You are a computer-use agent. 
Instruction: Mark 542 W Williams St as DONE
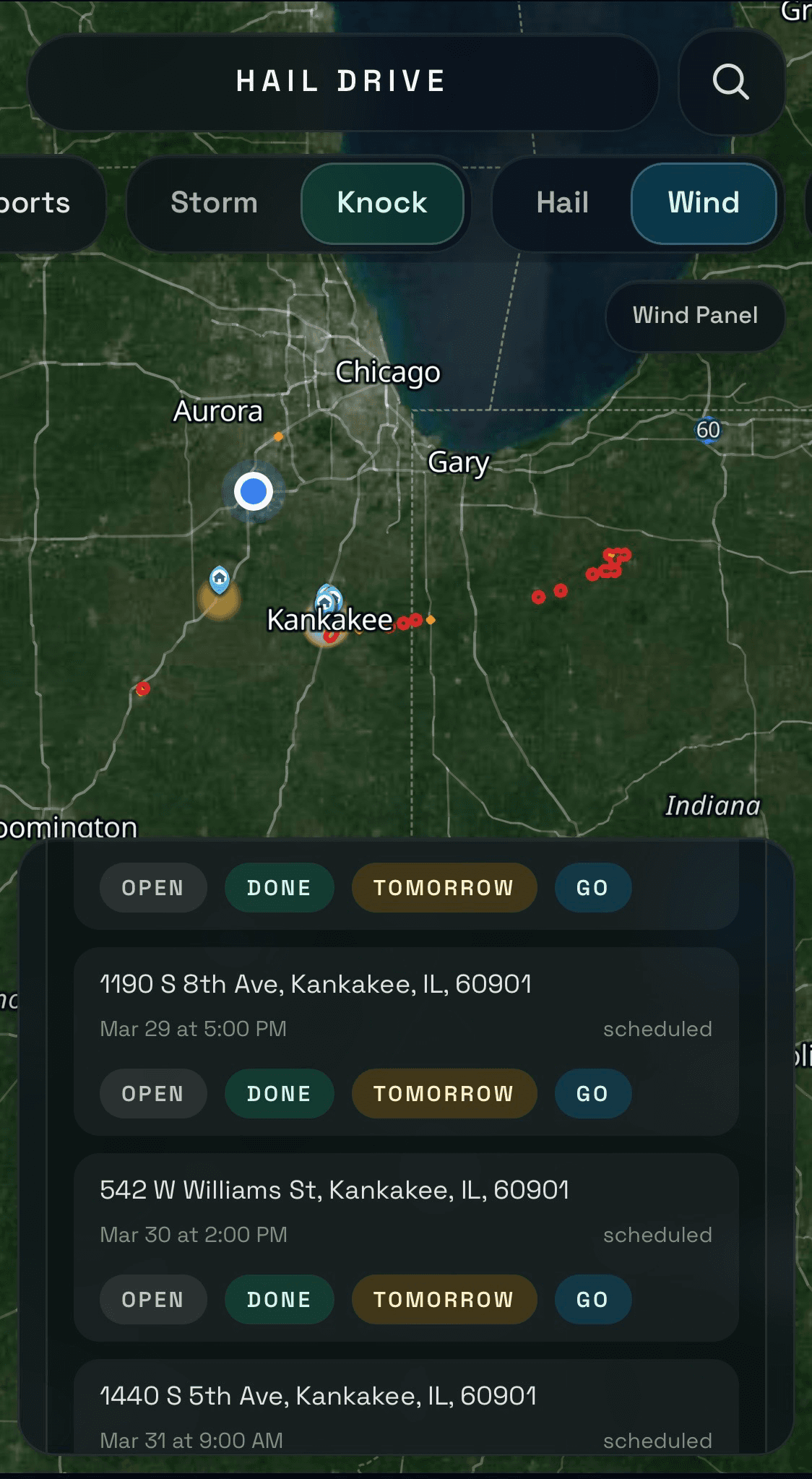[279, 1298]
